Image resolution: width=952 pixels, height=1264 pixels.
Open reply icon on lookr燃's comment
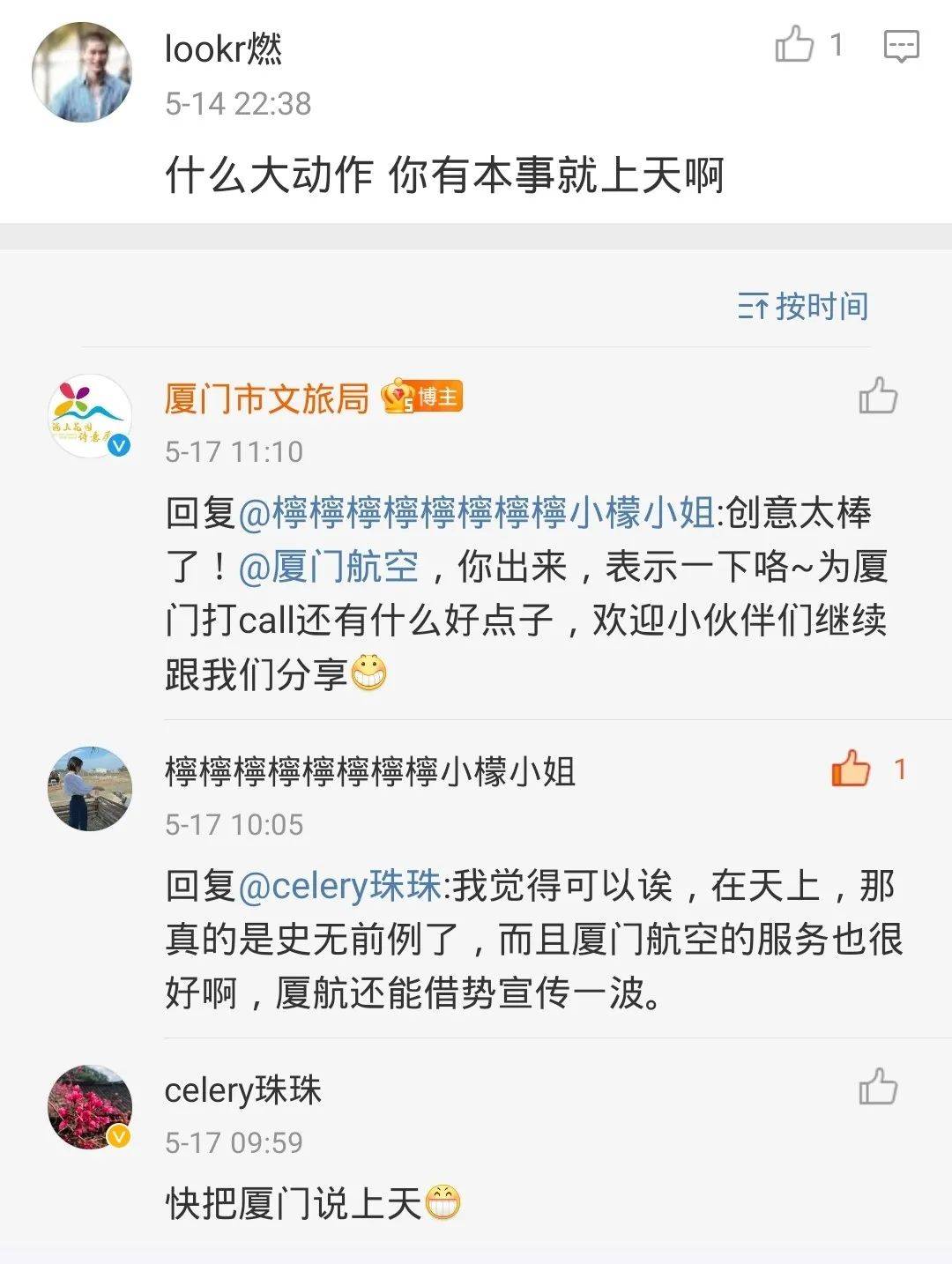coord(901,46)
